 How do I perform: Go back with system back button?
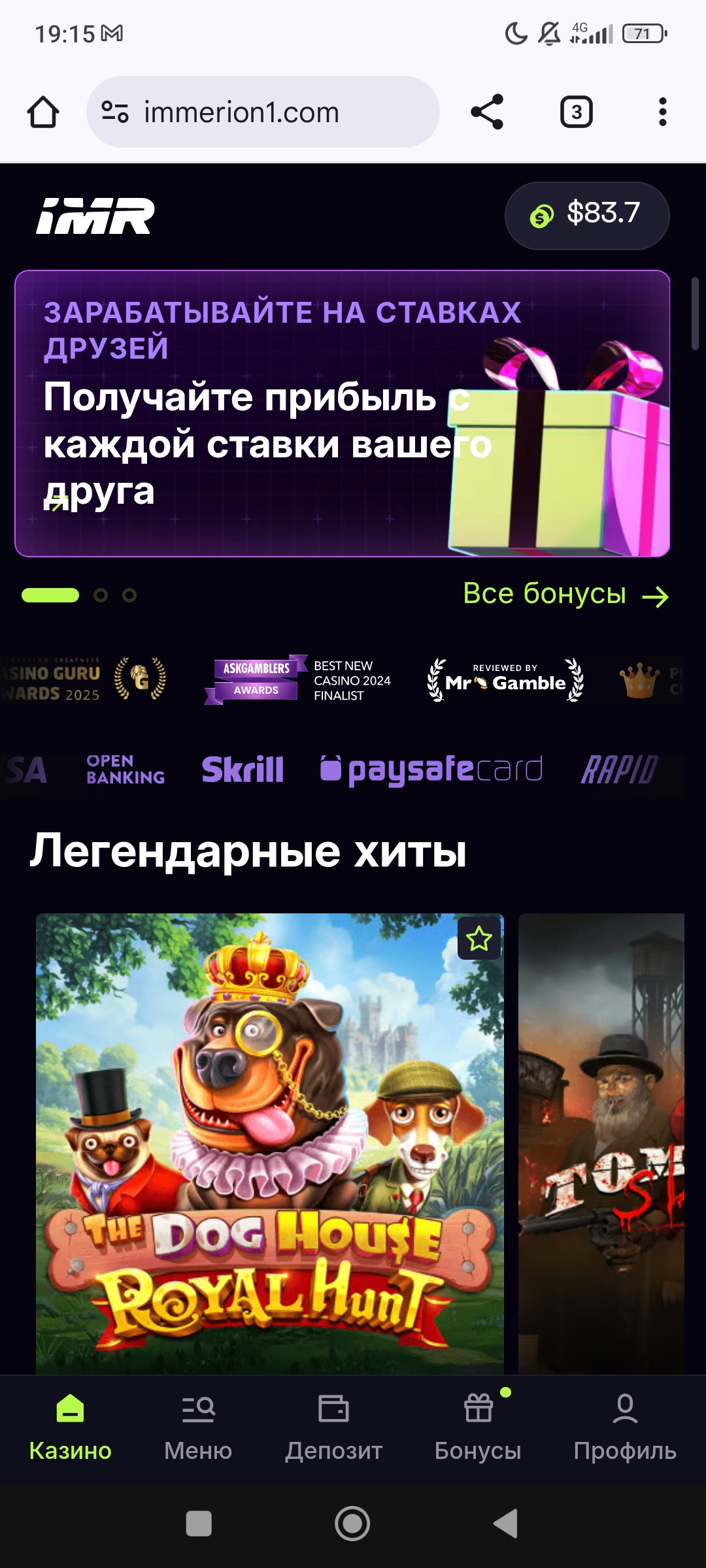[x=505, y=1524]
